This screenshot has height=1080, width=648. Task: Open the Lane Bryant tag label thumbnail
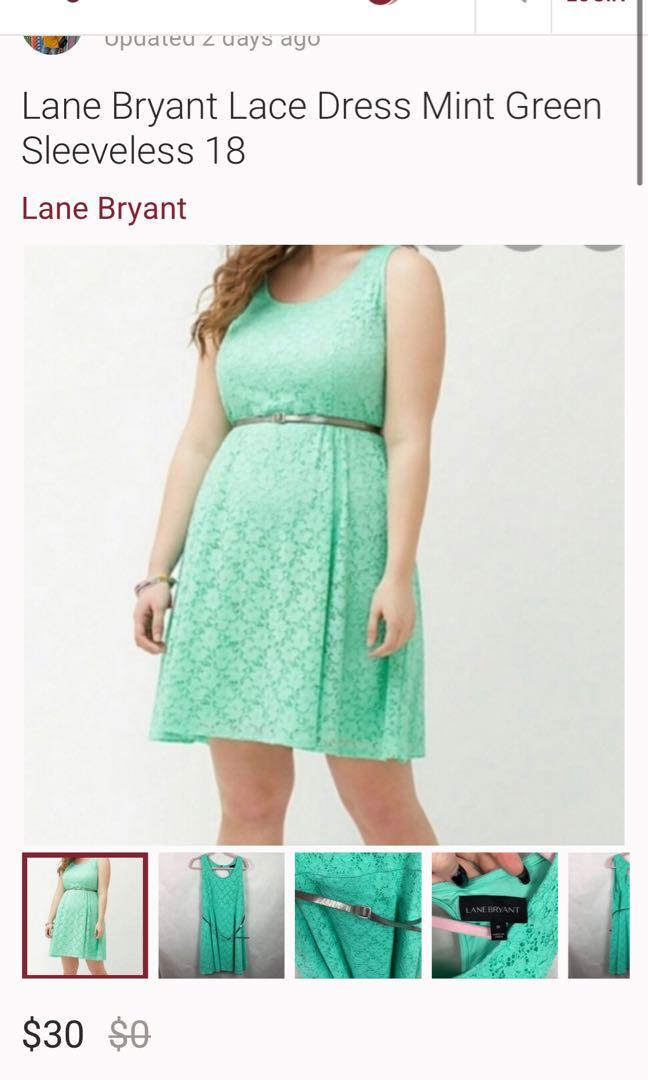pos(494,915)
